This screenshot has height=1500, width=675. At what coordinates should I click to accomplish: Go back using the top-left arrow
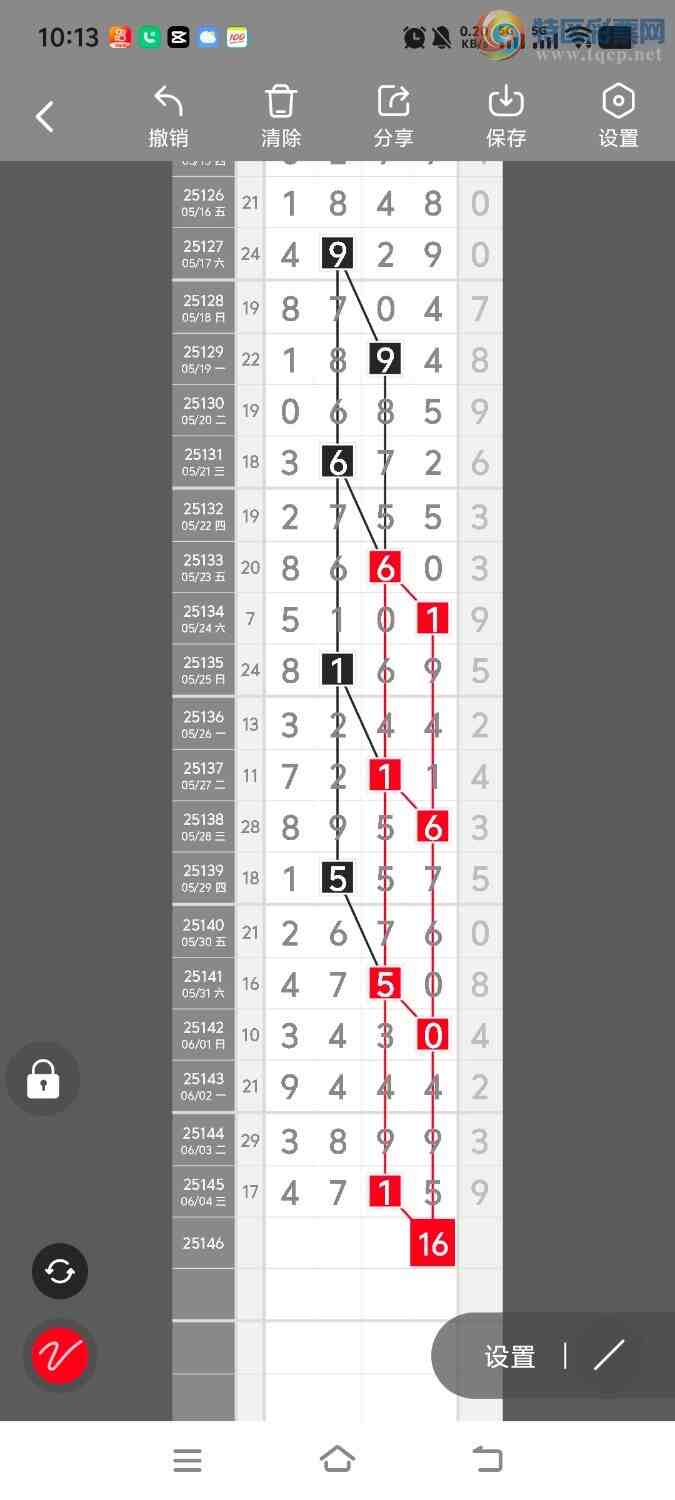(x=44, y=117)
